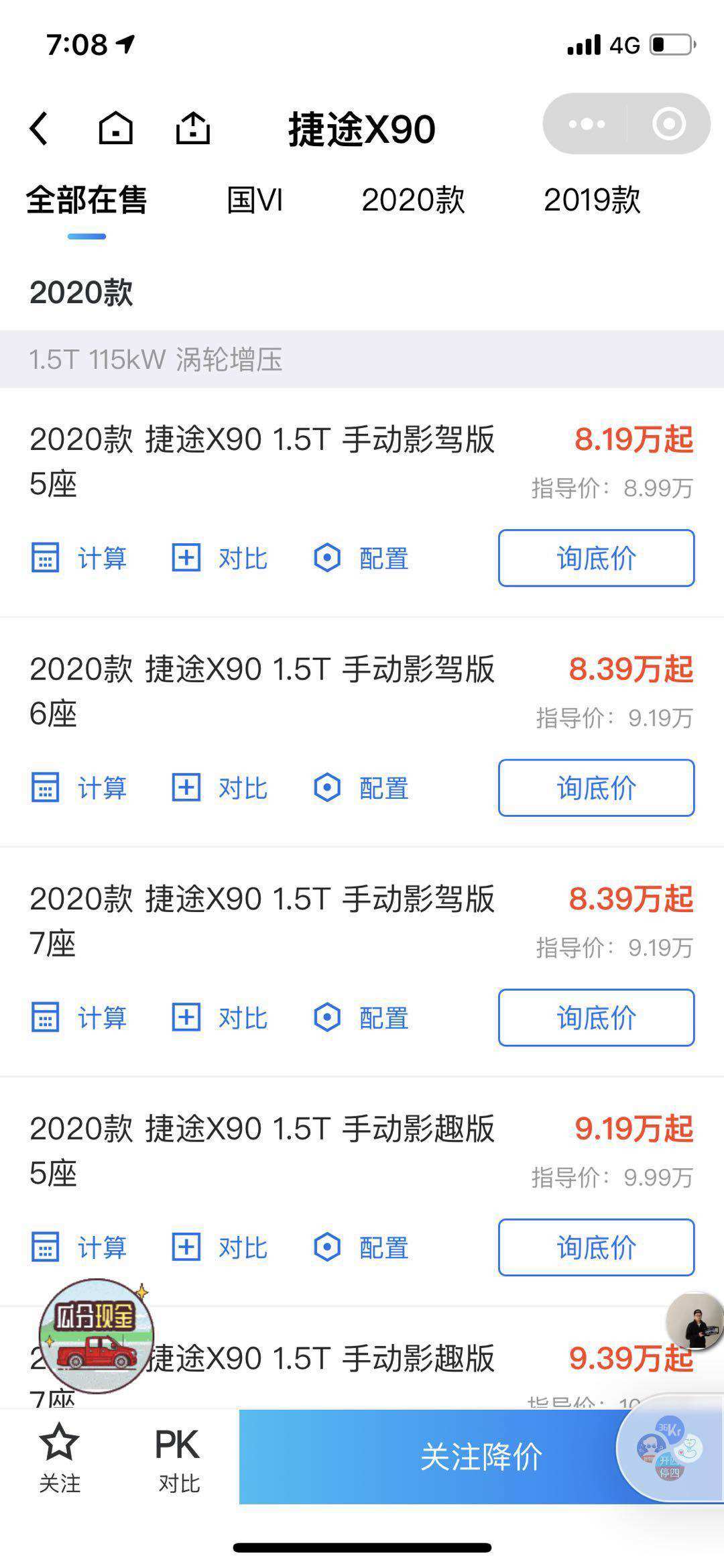The width and height of the screenshot is (724, 1568).
Task: View 配置 for 手动影驾版 7座
Action: pyautogui.click(x=361, y=1017)
